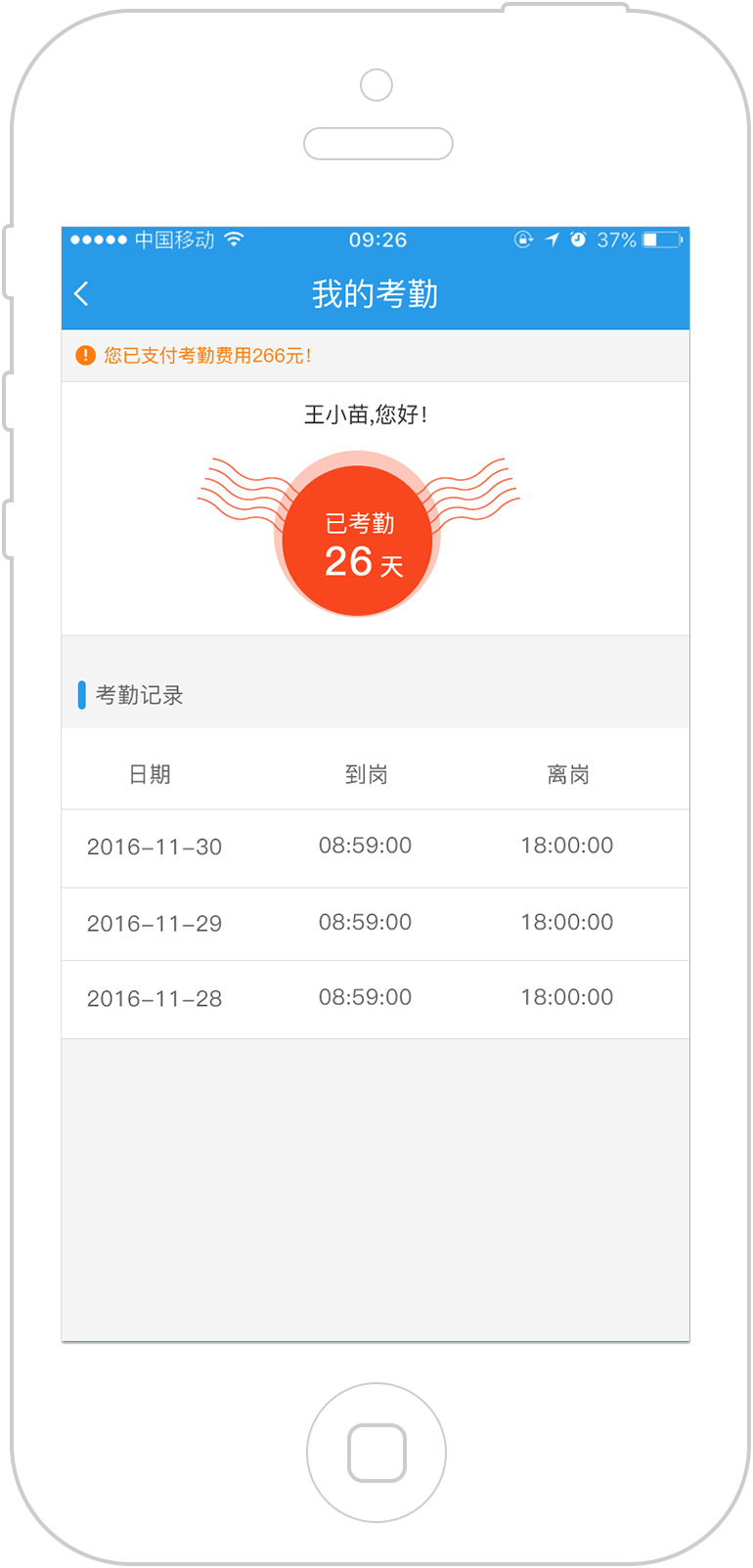Go back from the 我的考勤 page
The width and height of the screenshot is (753, 1568).
click(x=82, y=293)
